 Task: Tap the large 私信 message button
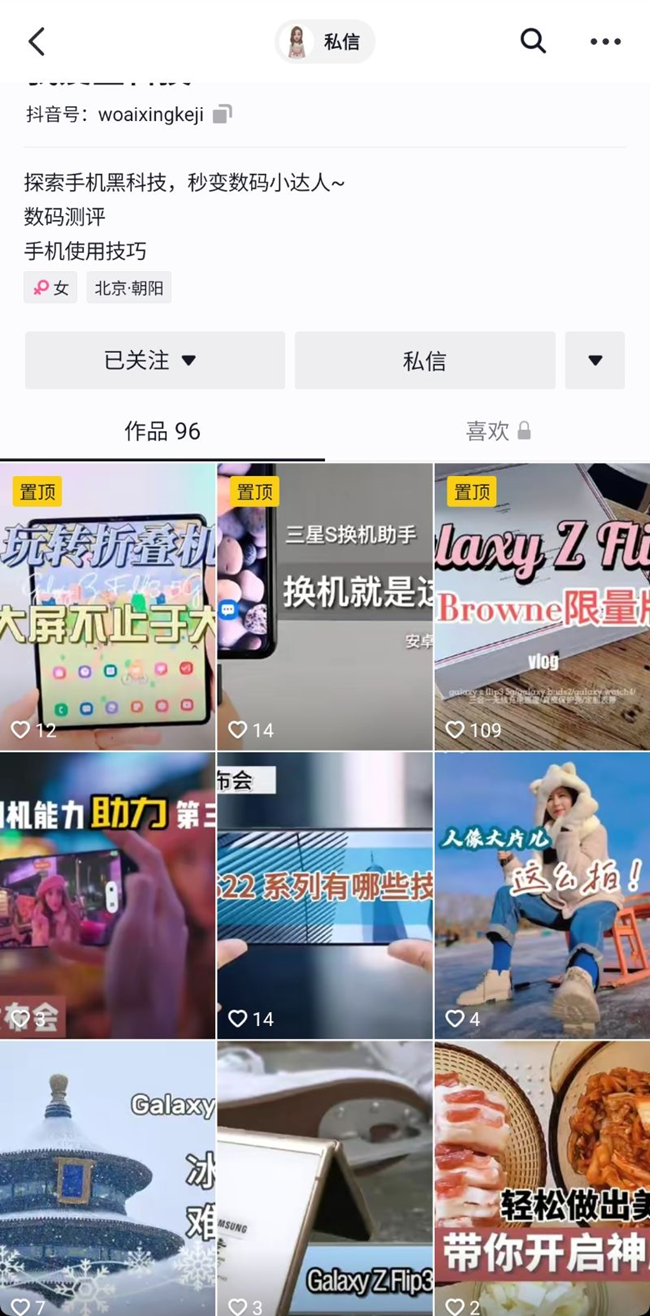tap(424, 360)
